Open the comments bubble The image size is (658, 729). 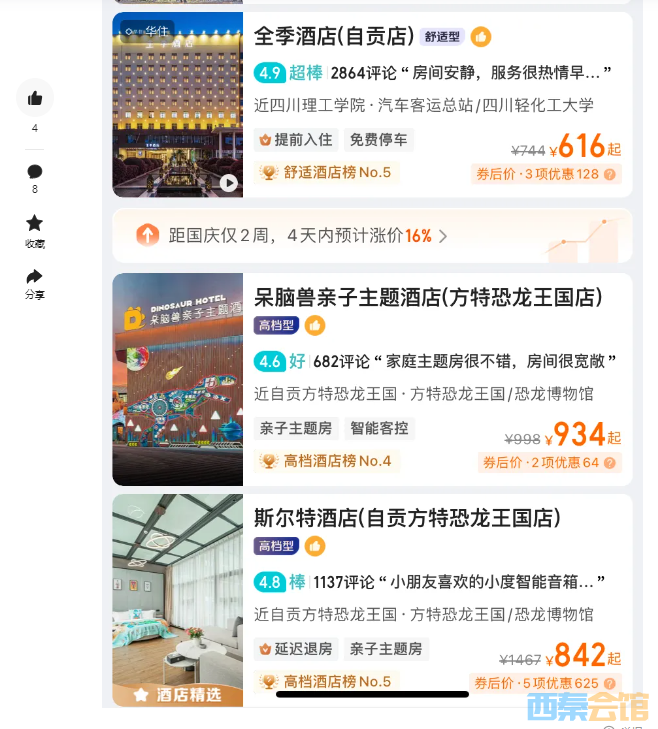(35, 172)
